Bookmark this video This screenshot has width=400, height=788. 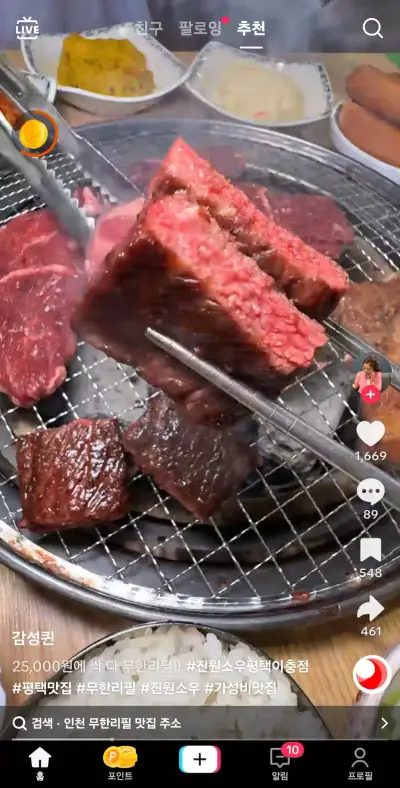pyautogui.click(x=371, y=550)
